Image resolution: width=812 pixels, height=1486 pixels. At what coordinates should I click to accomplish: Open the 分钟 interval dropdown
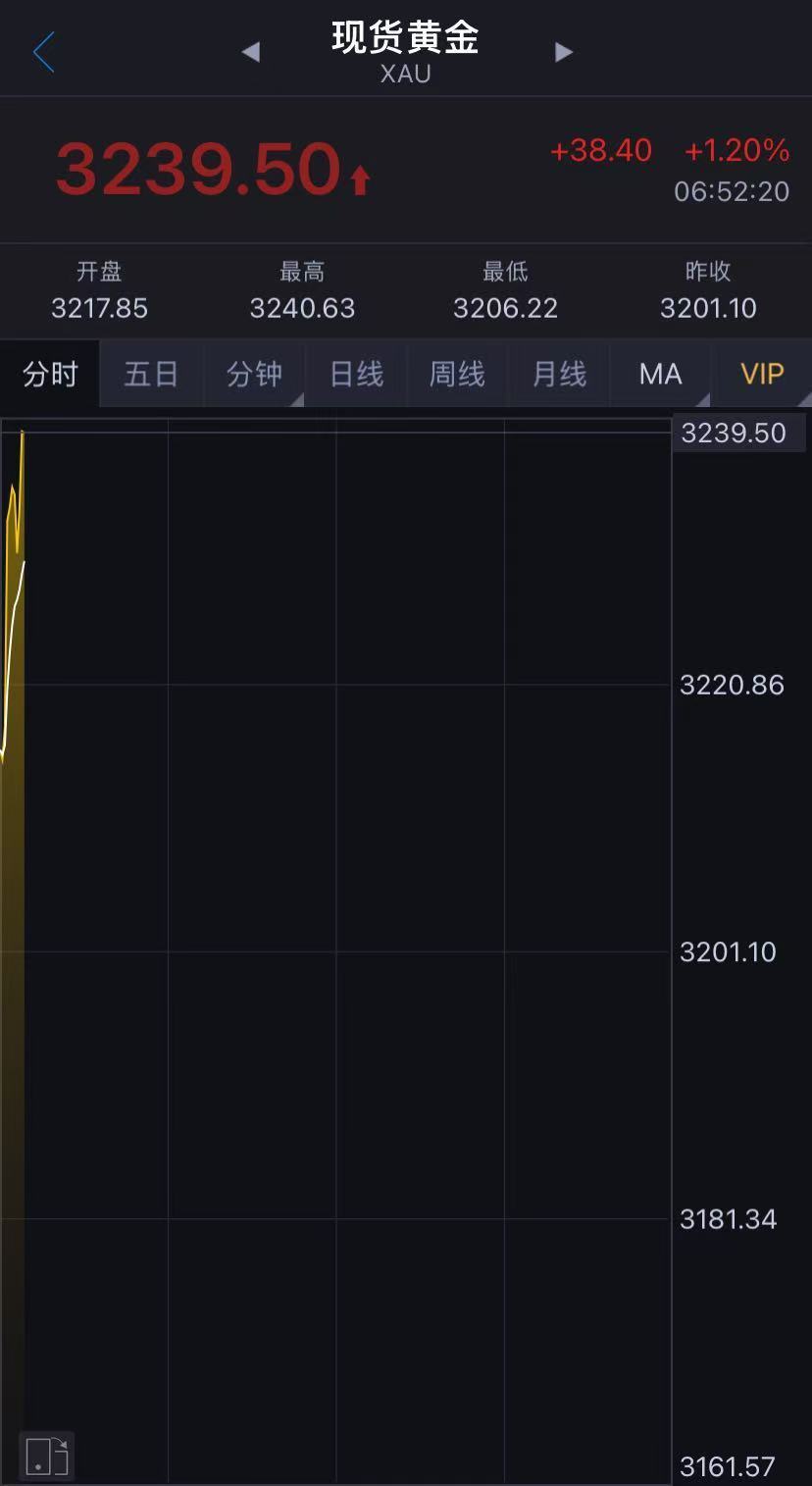pos(254,374)
